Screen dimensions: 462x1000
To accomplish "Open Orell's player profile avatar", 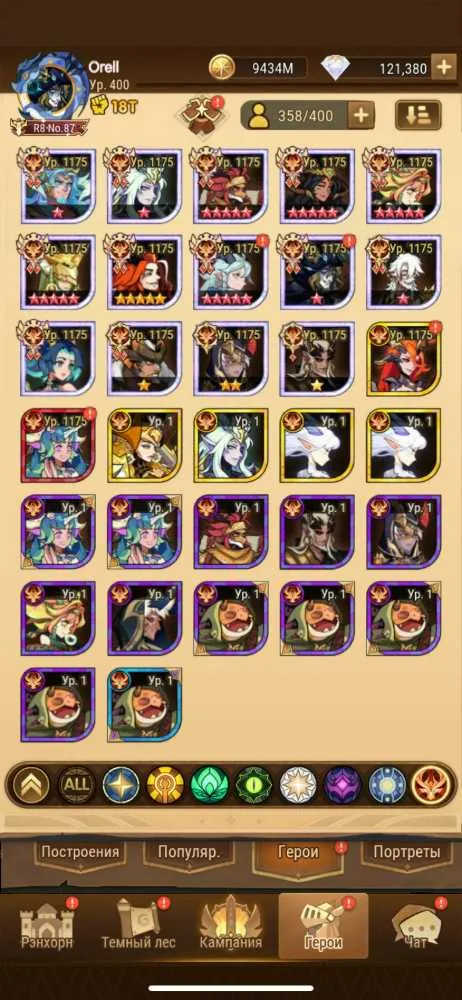I will click(51, 89).
